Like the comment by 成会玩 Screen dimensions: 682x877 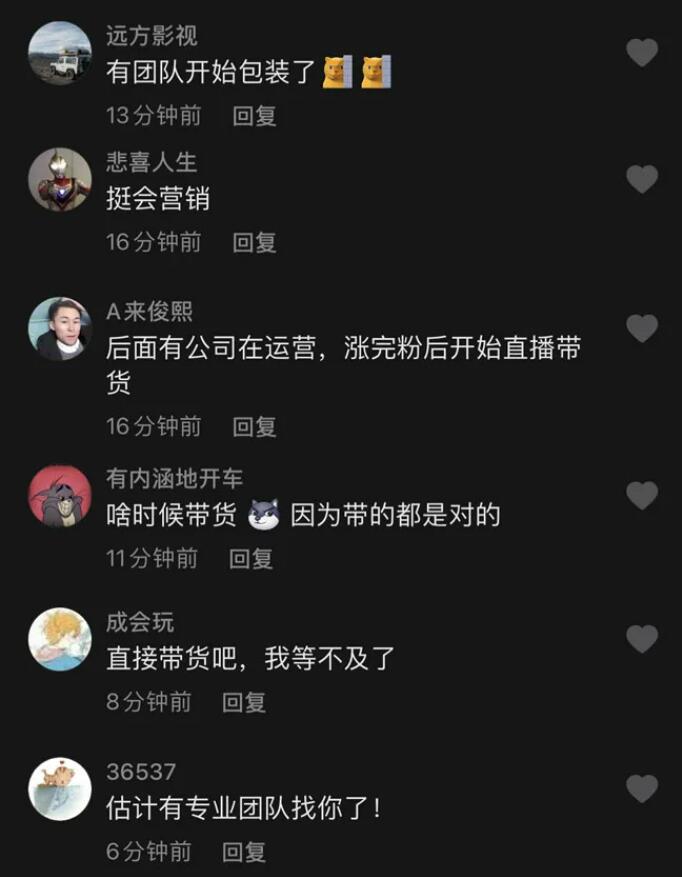[642, 638]
